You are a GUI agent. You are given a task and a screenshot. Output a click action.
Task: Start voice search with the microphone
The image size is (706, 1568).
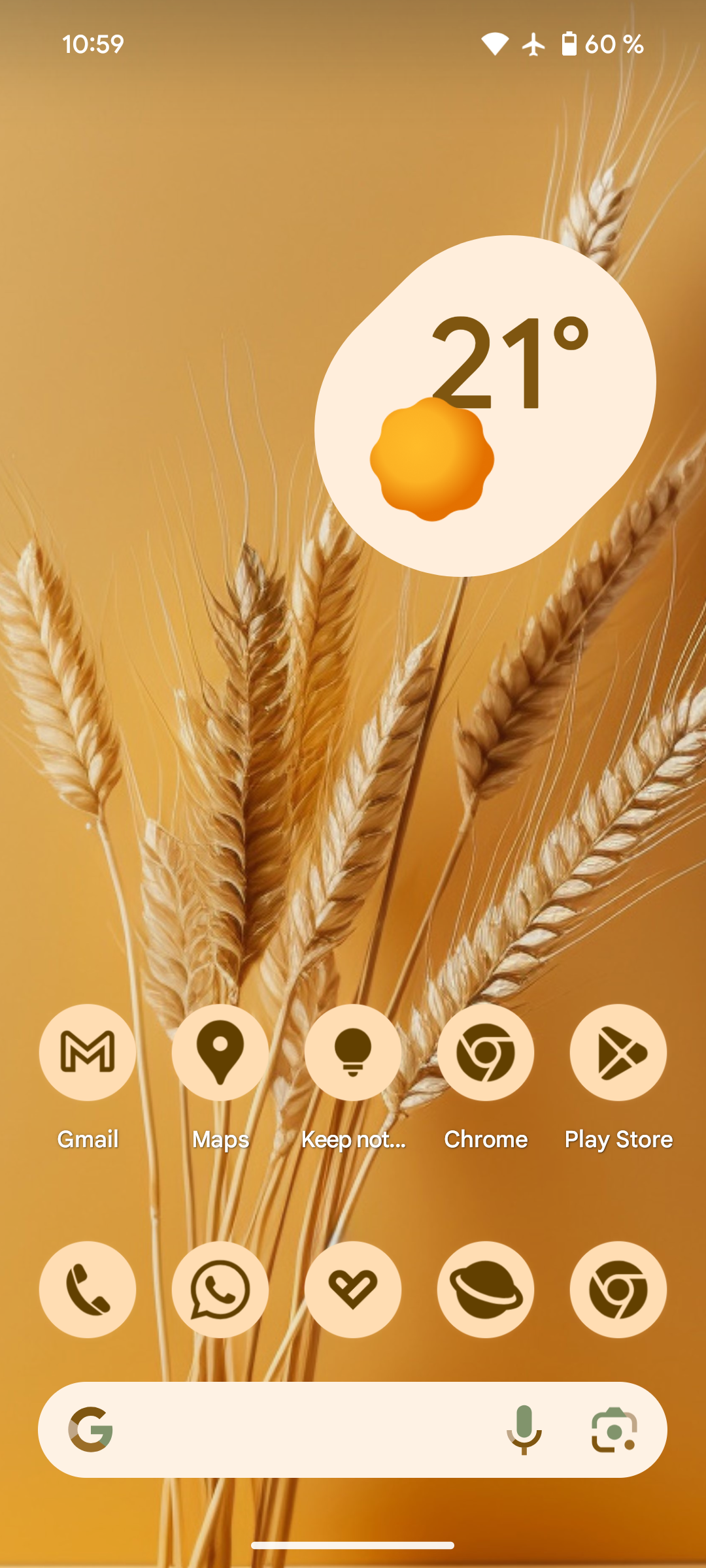[524, 1429]
